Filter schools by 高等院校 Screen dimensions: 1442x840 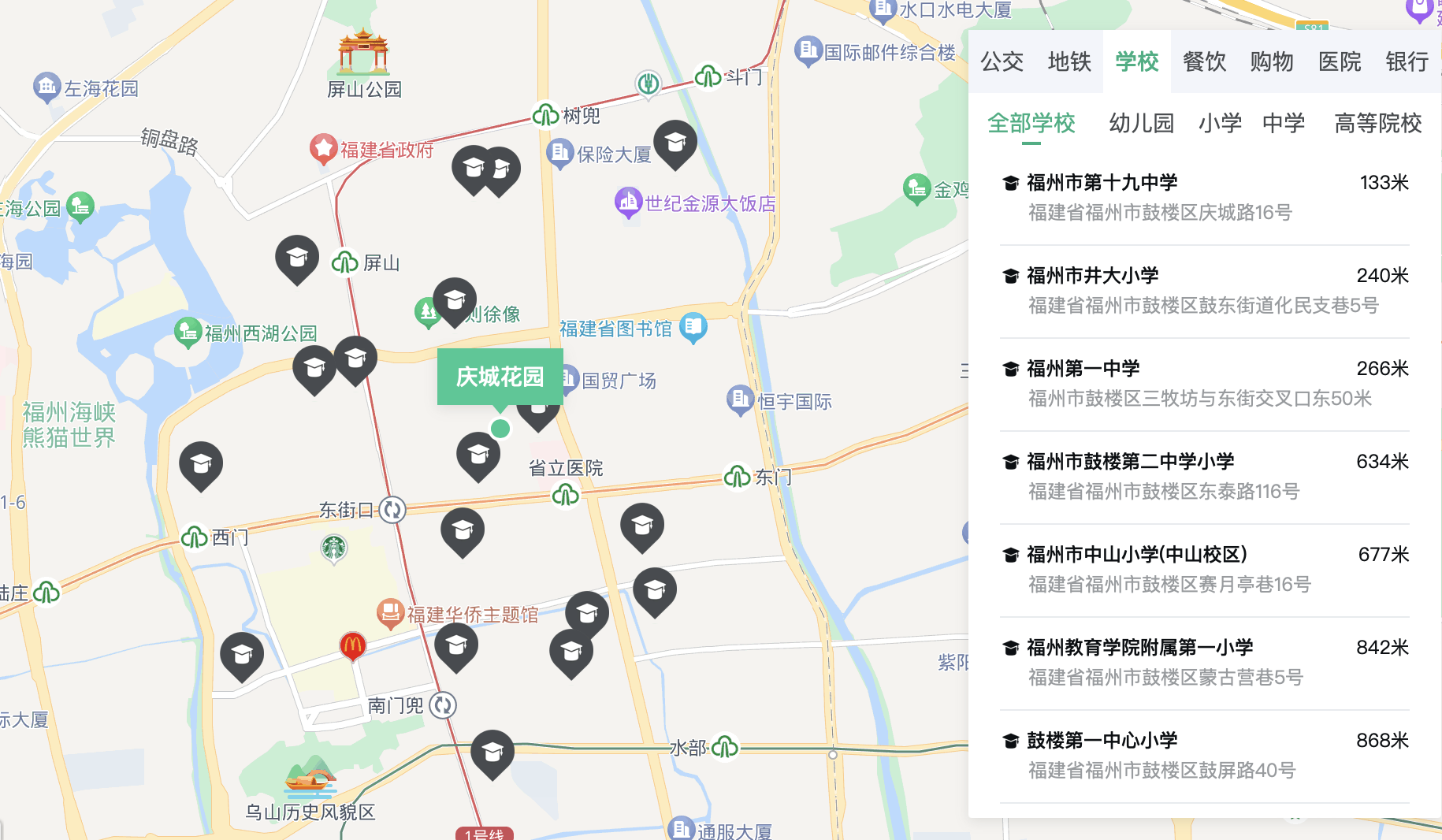1377,123
